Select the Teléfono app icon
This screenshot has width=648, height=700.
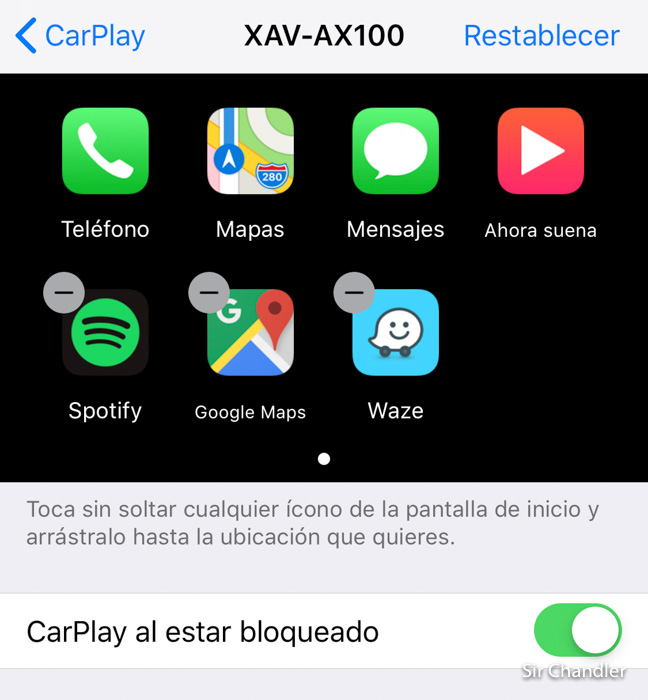pos(105,151)
